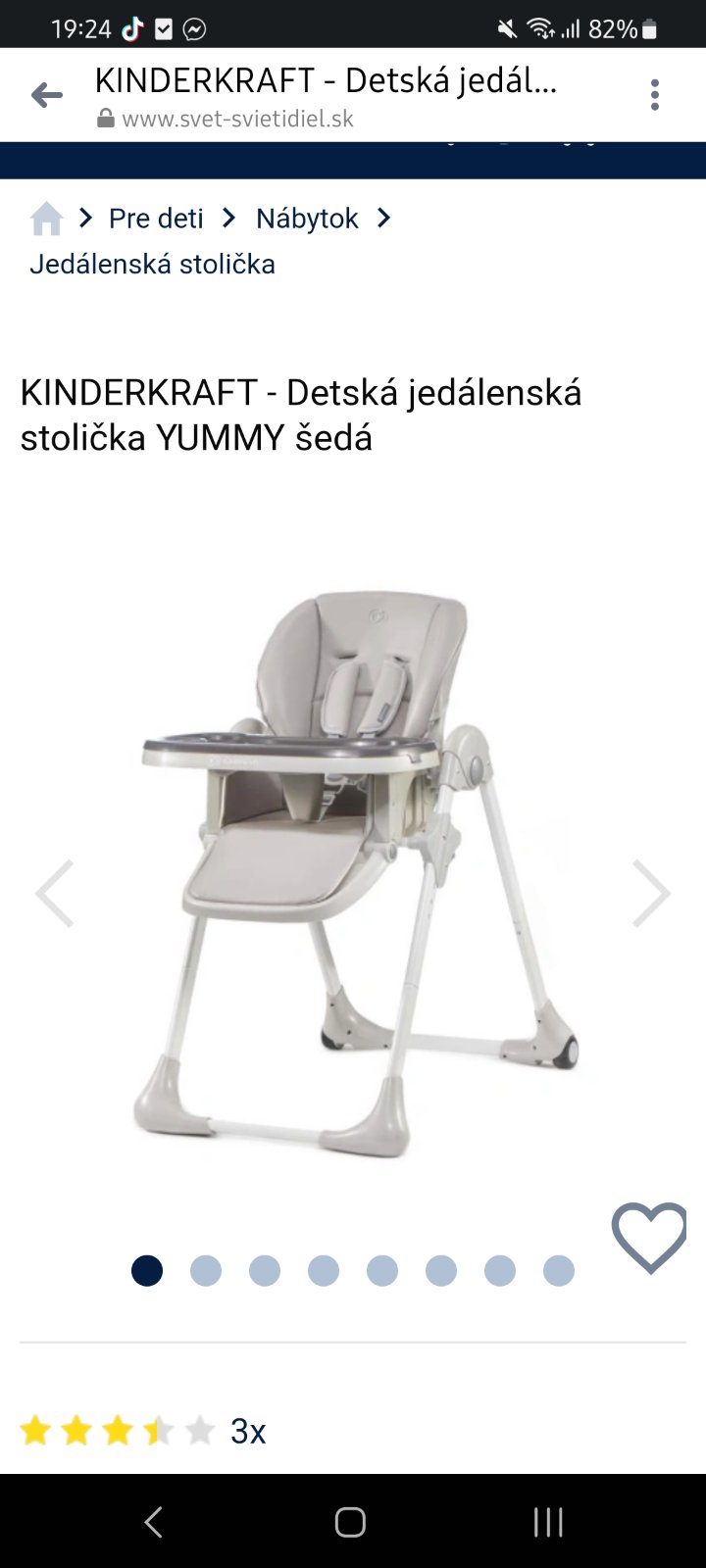Add the chair to favorites
The image size is (706, 1568).
click(x=649, y=1237)
